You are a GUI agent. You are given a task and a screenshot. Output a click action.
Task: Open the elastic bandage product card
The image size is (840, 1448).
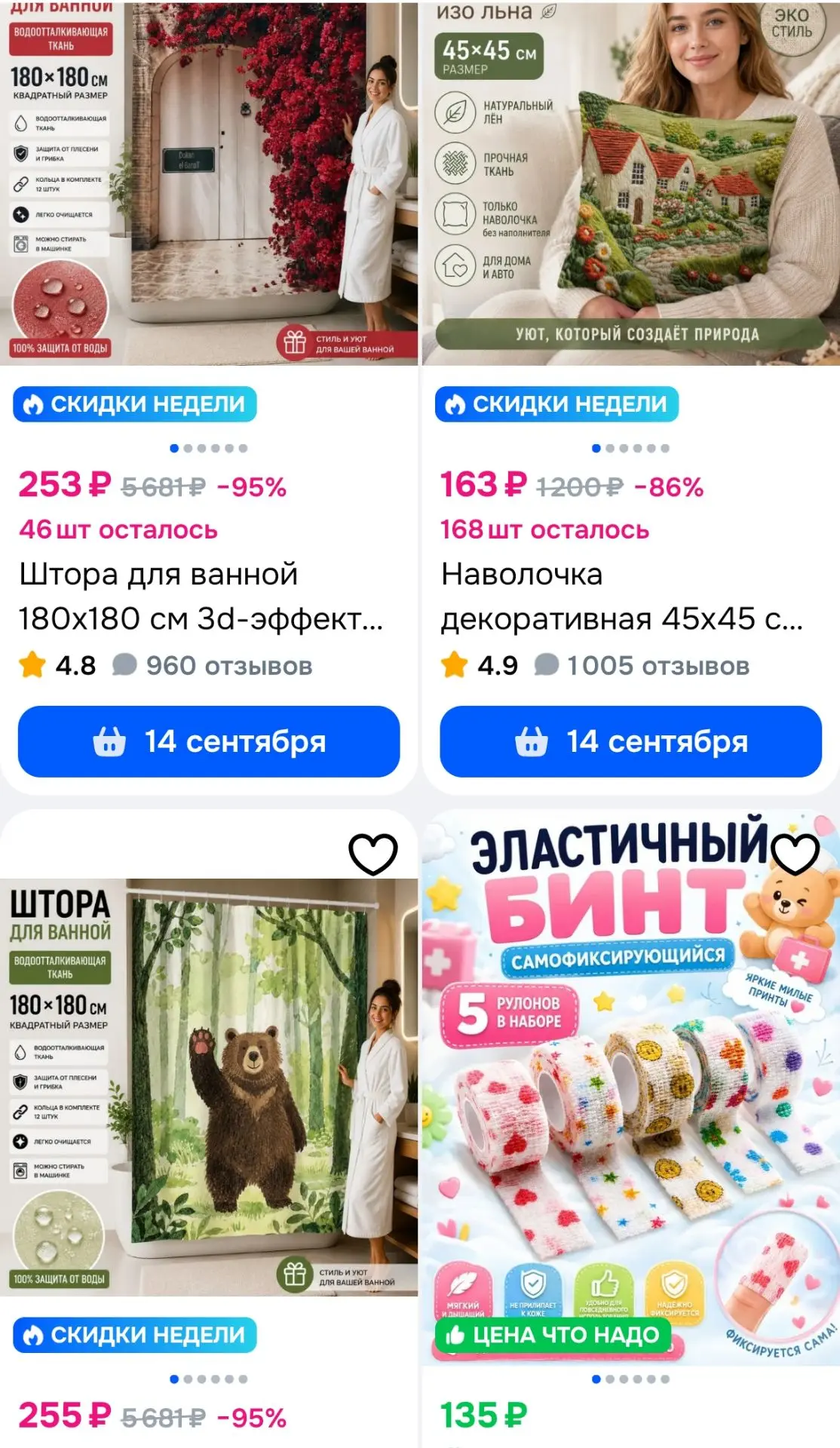click(631, 1088)
